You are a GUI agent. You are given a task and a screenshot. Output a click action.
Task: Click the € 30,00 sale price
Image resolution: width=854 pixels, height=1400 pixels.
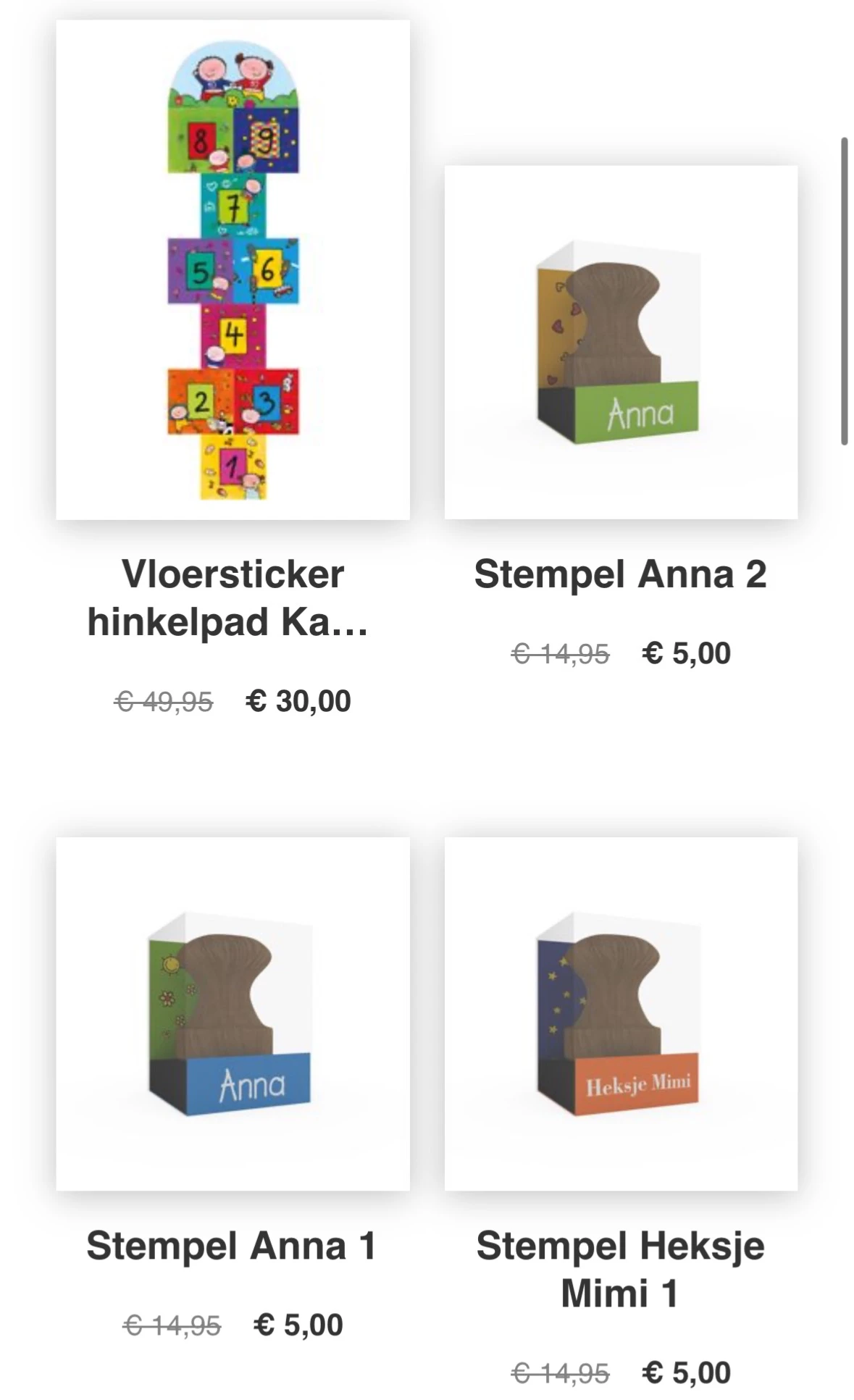coord(299,700)
